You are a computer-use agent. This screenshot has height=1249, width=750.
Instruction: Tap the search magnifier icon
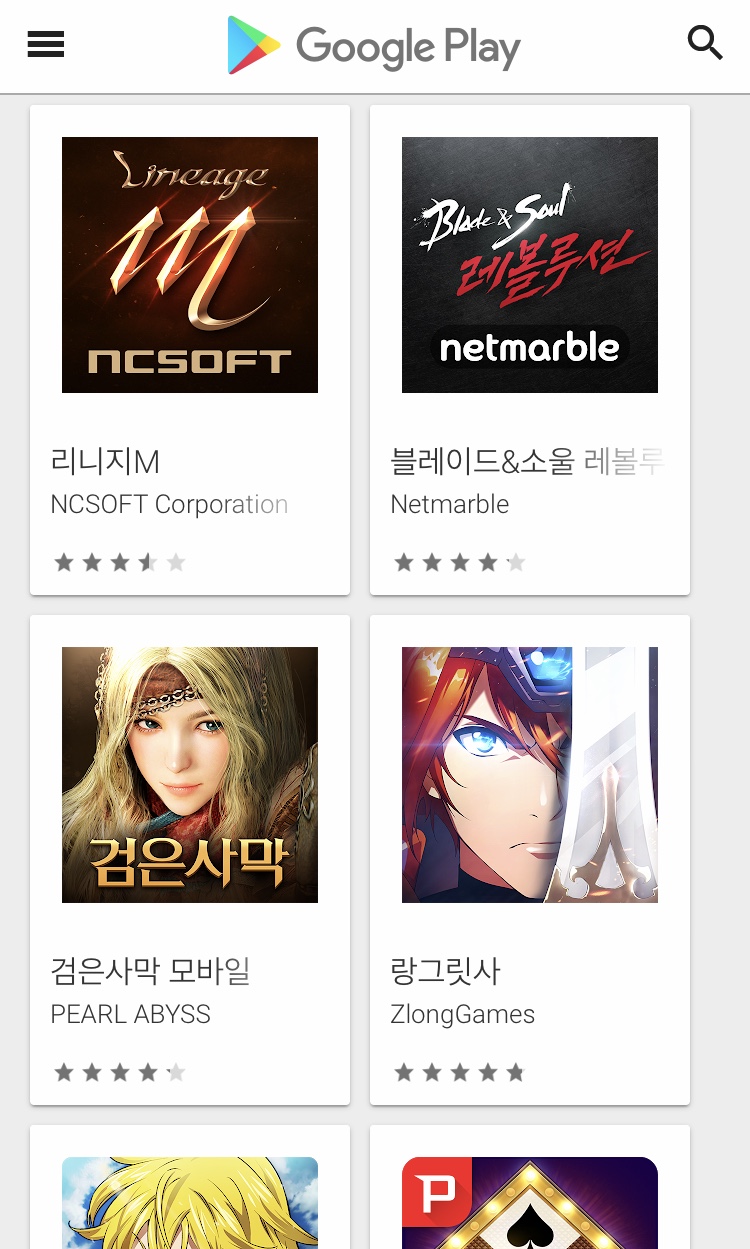704,44
